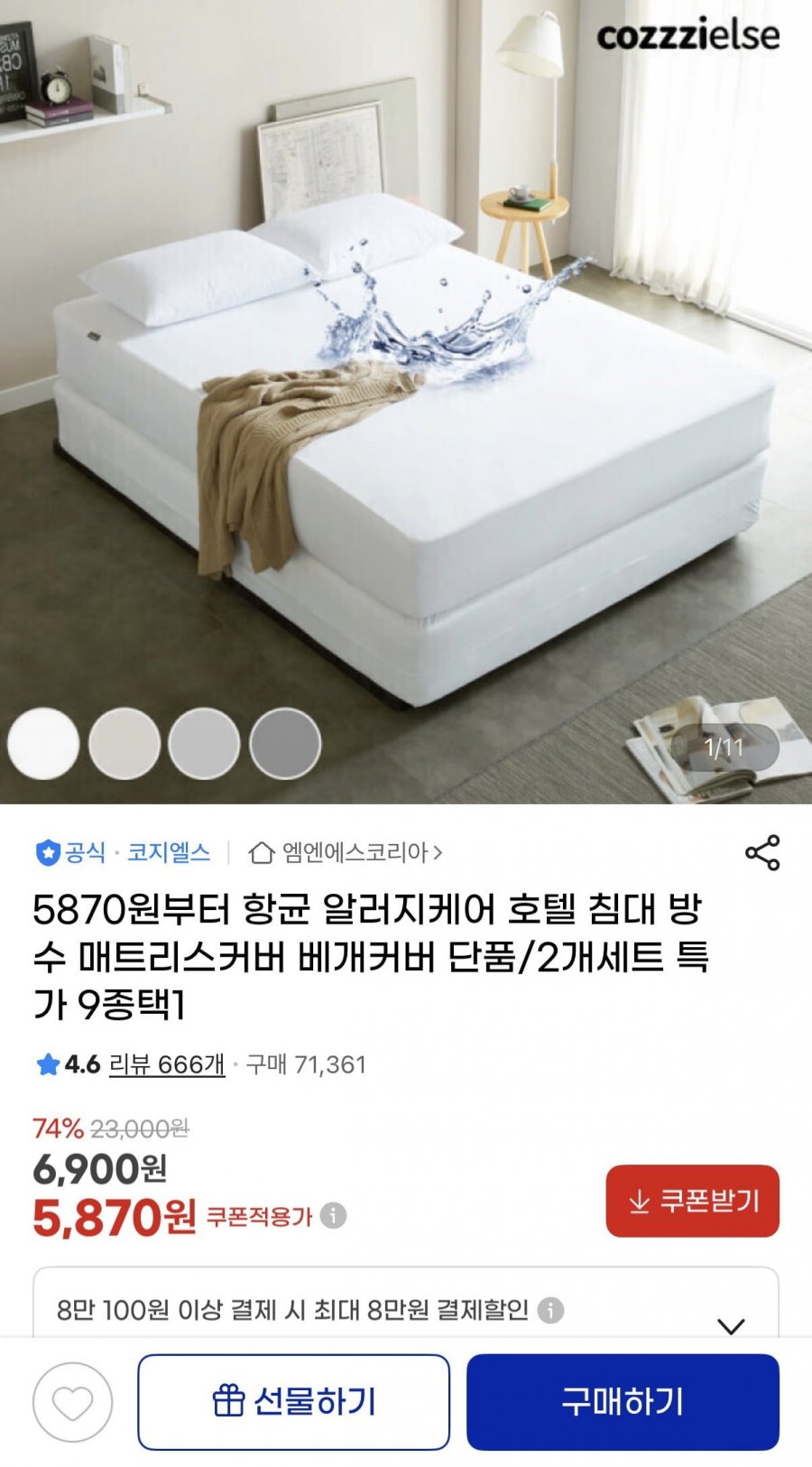Add the product to wishlist with heart
The height and width of the screenshot is (1467, 812).
[72, 1402]
